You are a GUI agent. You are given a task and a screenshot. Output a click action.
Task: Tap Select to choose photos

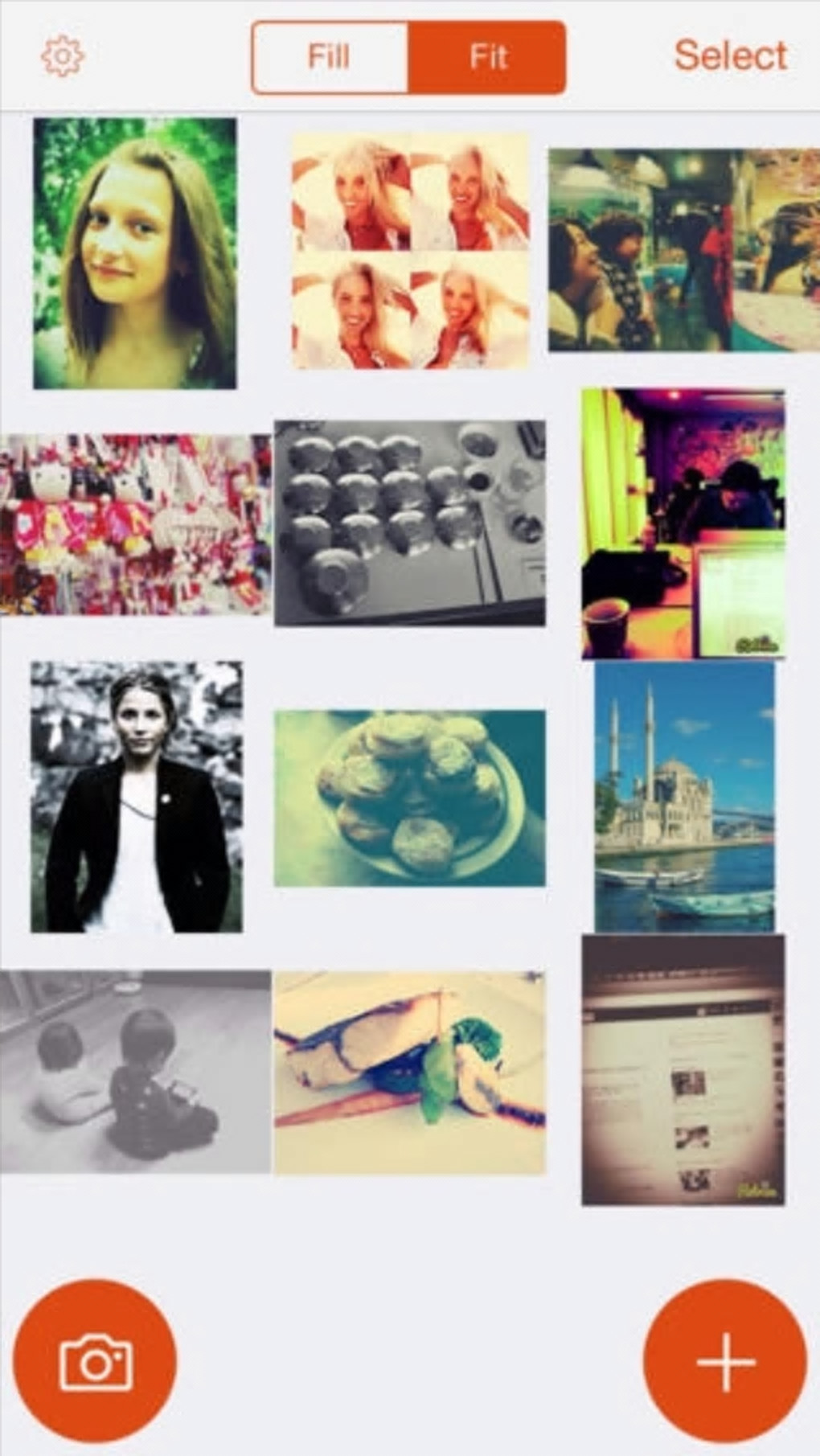point(730,55)
